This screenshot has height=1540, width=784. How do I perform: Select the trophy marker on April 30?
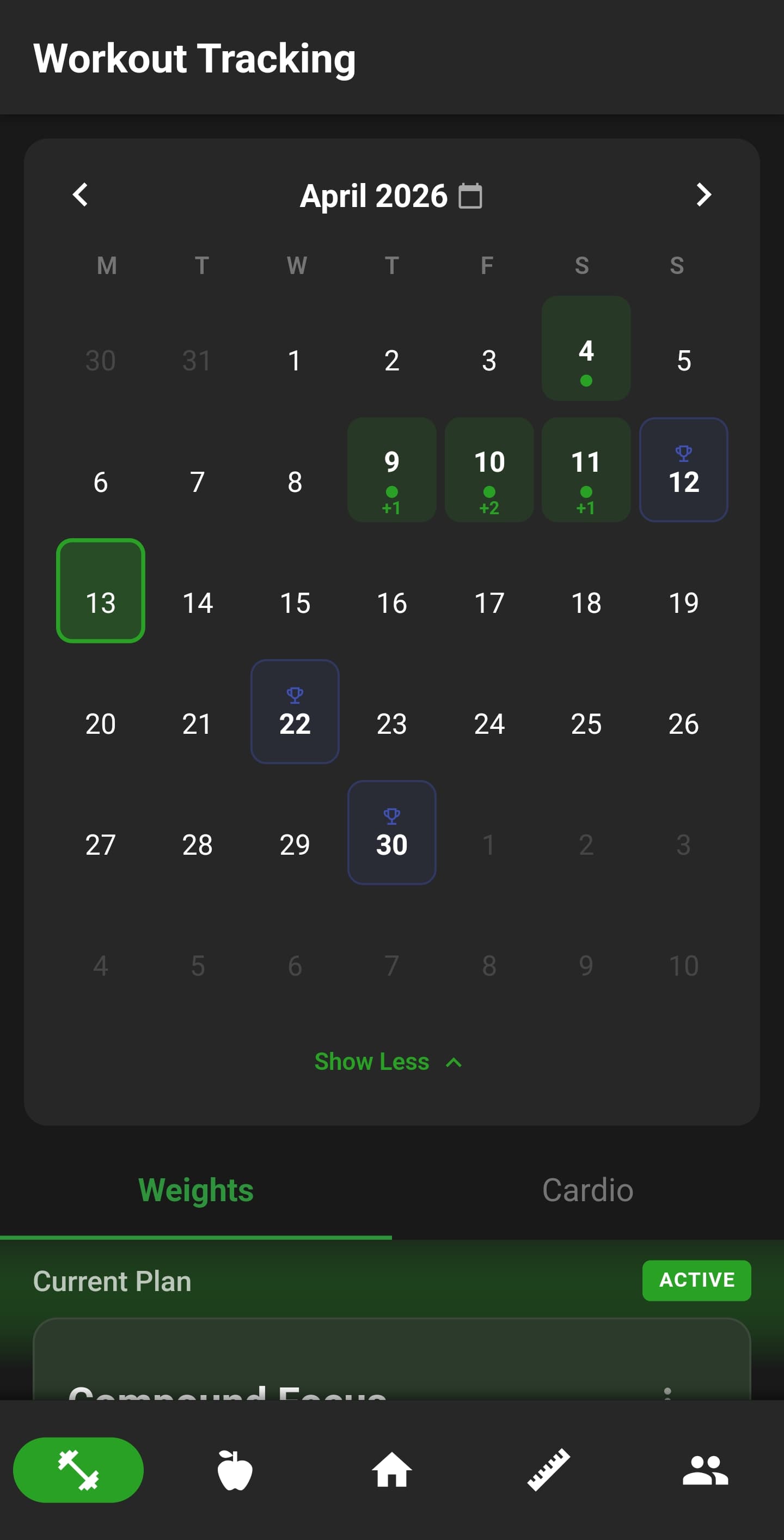(x=391, y=832)
